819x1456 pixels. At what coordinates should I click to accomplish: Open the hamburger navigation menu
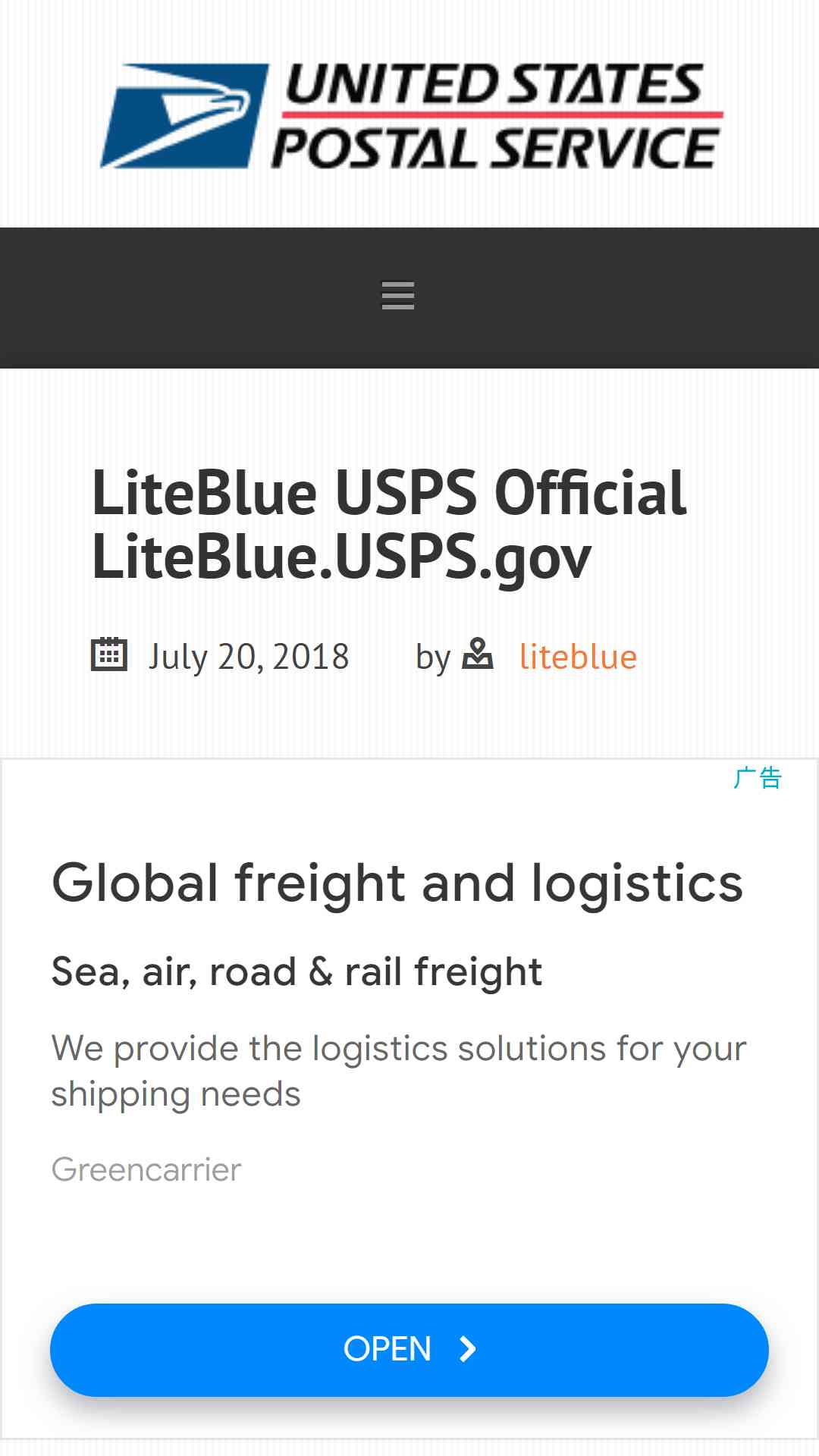coord(397,295)
